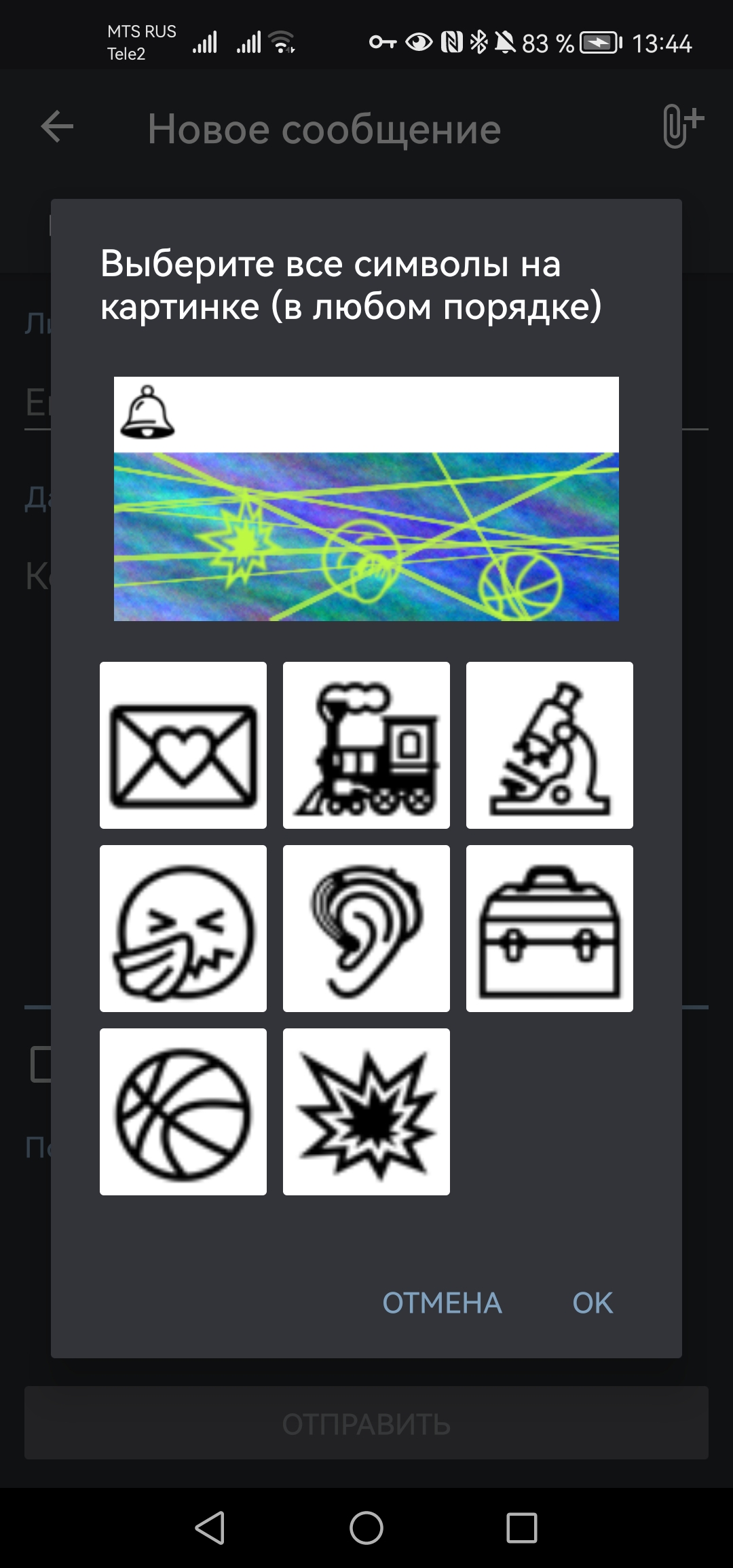Pick the sneezing face symbol
The height and width of the screenshot is (1568, 733).
pyautogui.click(x=183, y=929)
